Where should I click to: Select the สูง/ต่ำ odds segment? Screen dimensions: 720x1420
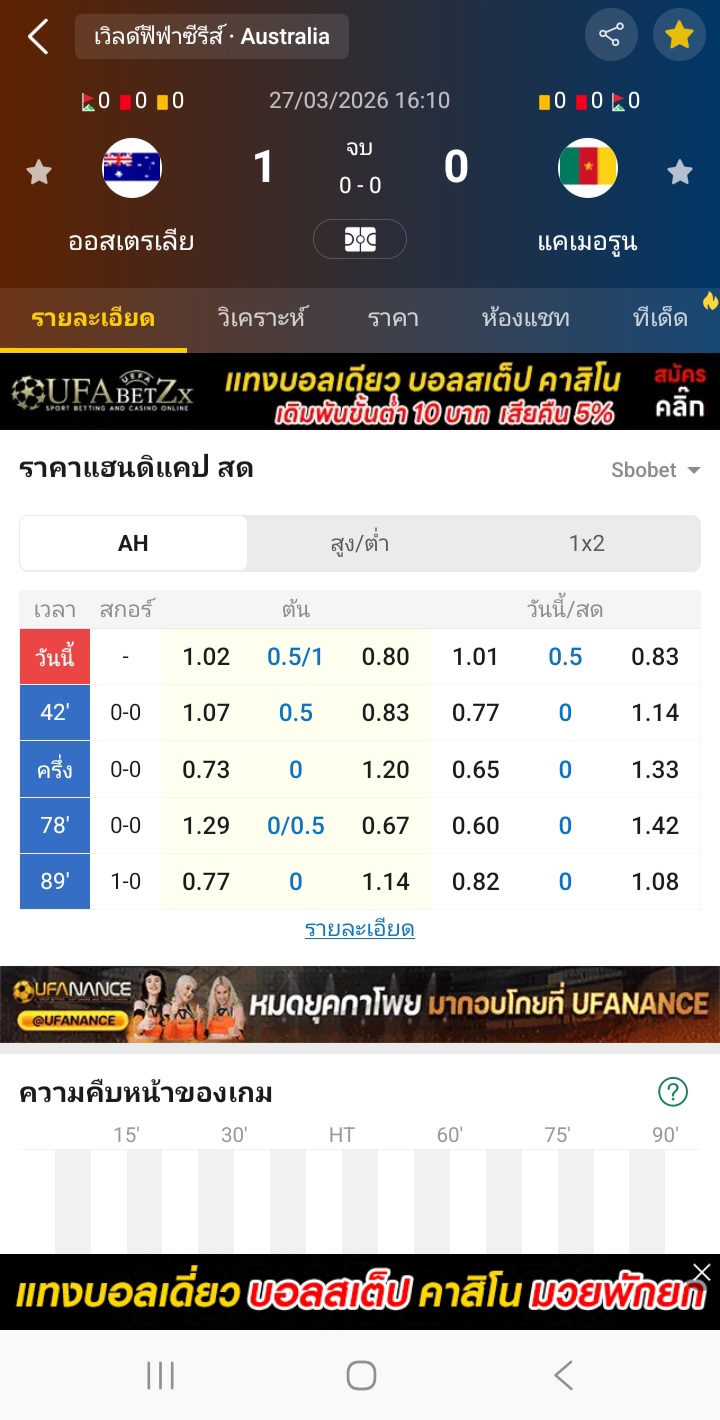(x=360, y=543)
